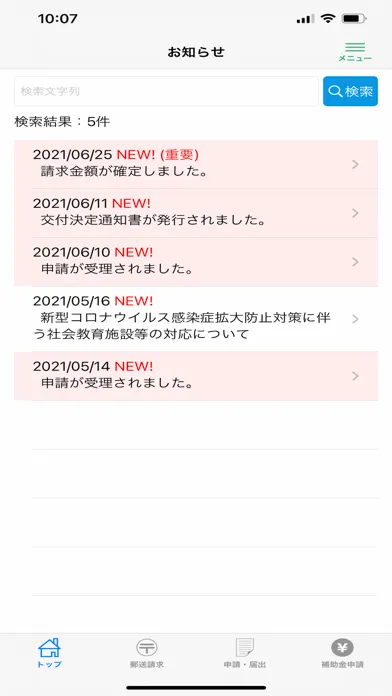Switch to the 郵送請求 tab
This screenshot has height=696, width=392.
[147, 653]
